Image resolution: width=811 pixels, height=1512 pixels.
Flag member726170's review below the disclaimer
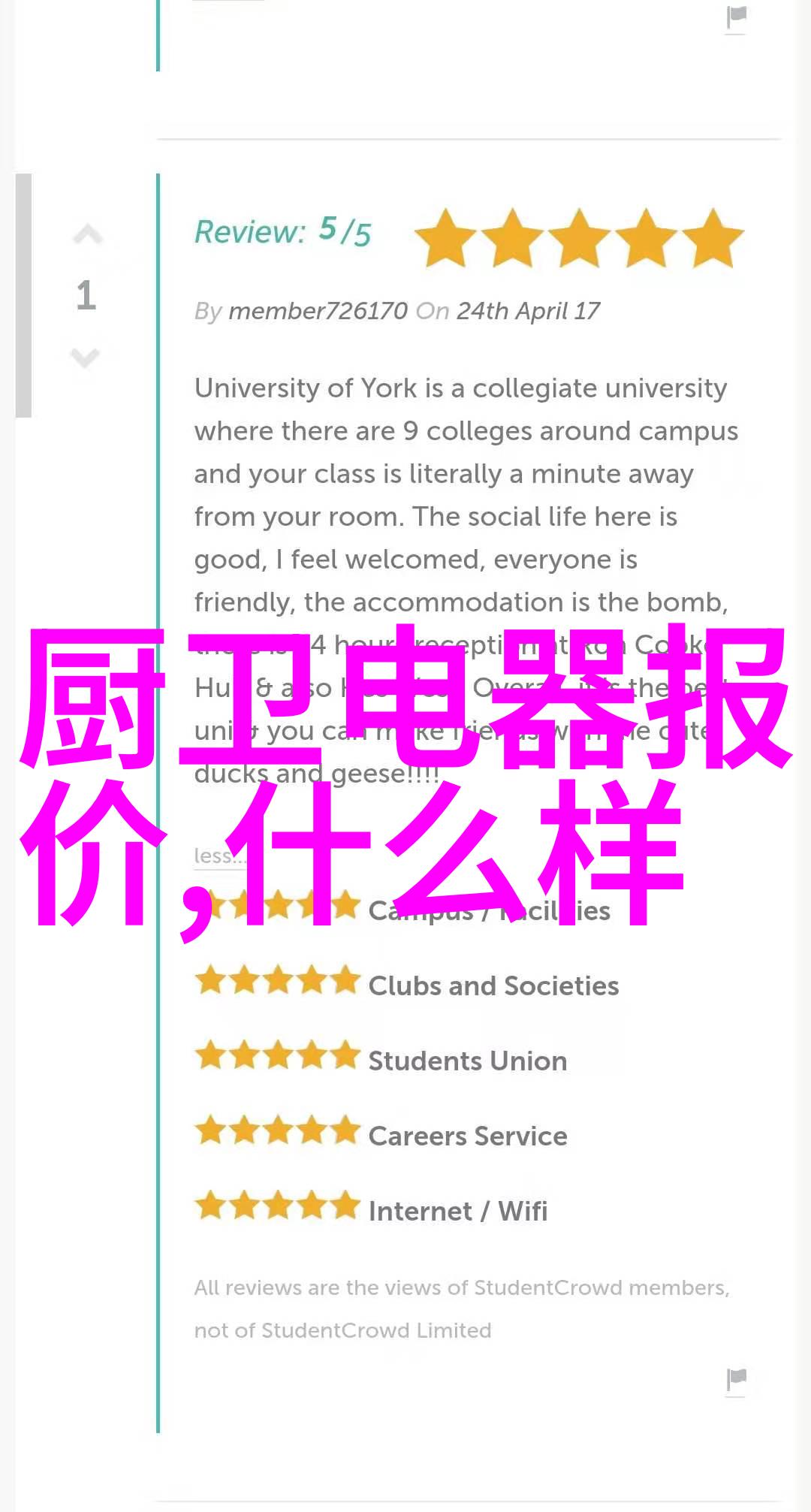click(x=737, y=1378)
